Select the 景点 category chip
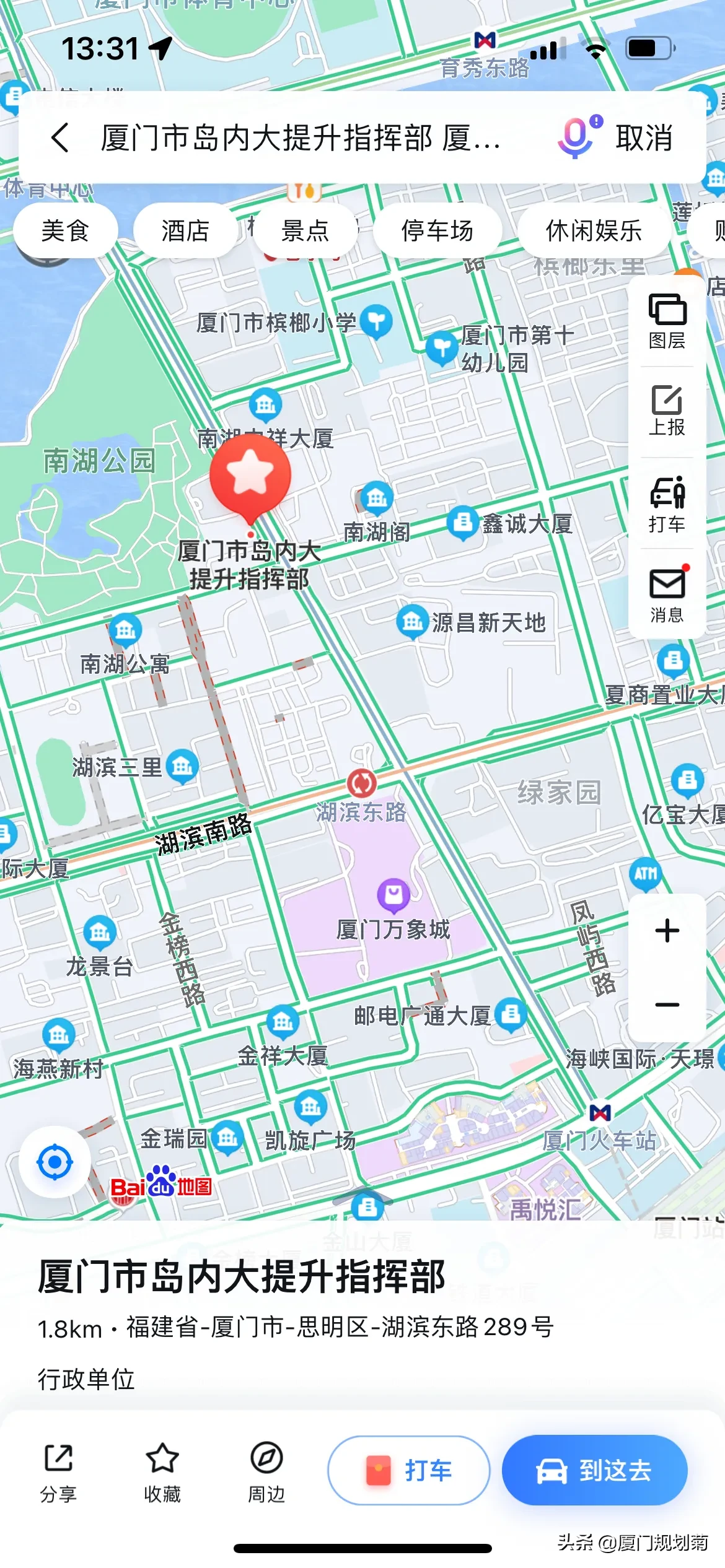 point(305,231)
